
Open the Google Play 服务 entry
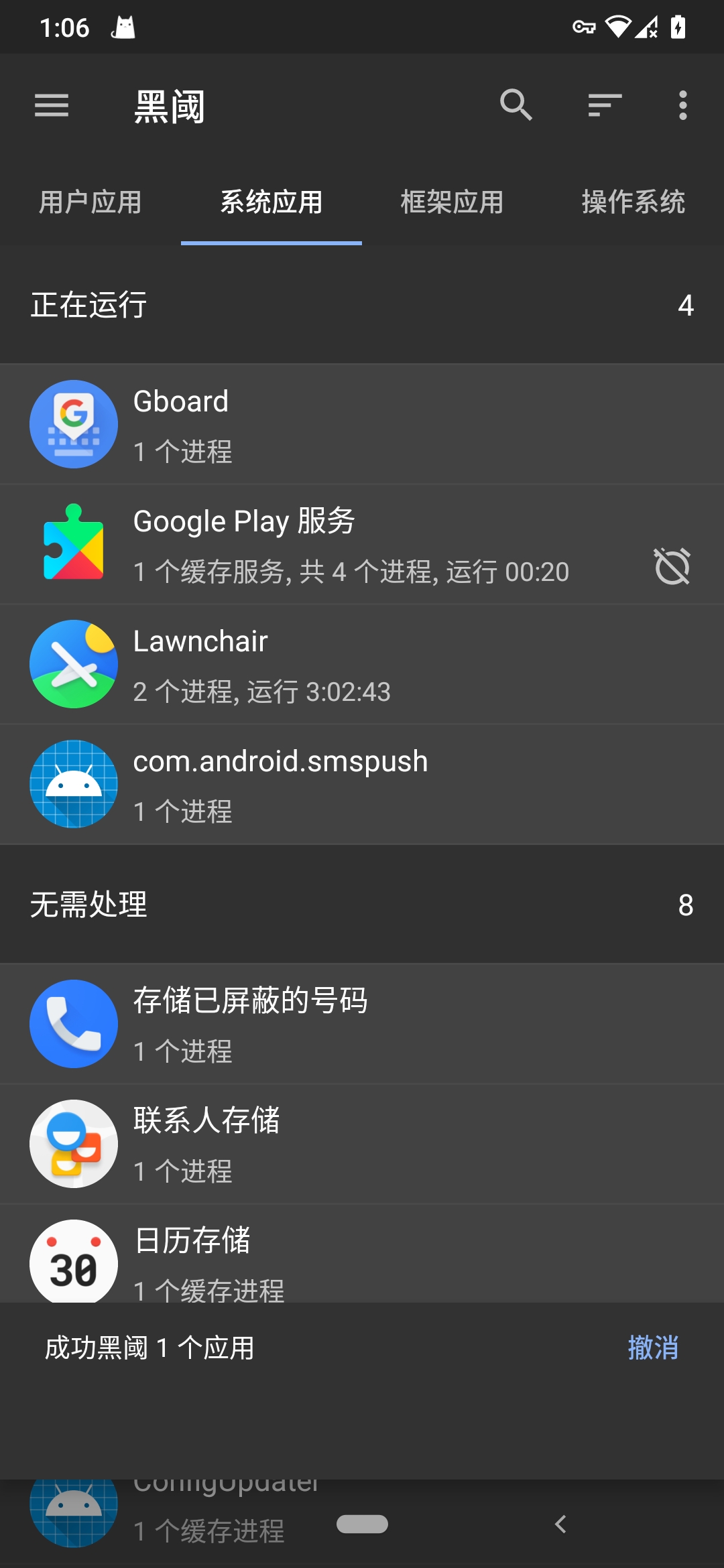[362, 544]
